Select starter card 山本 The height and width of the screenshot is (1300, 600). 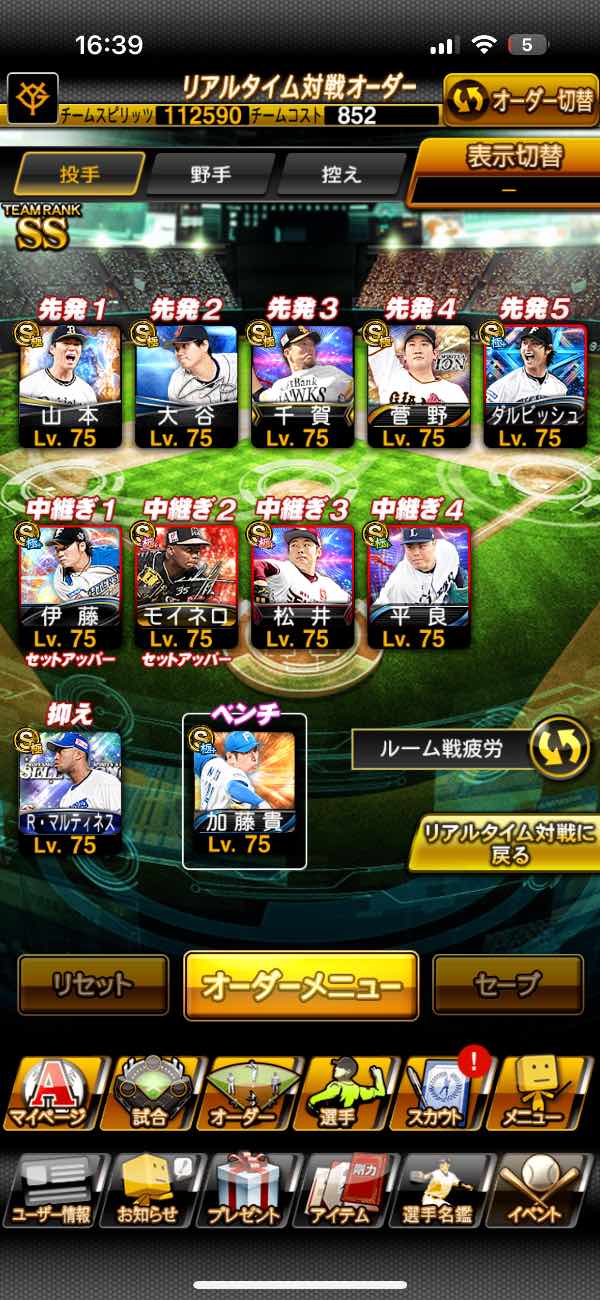pyautogui.click(x=70, y=385)
